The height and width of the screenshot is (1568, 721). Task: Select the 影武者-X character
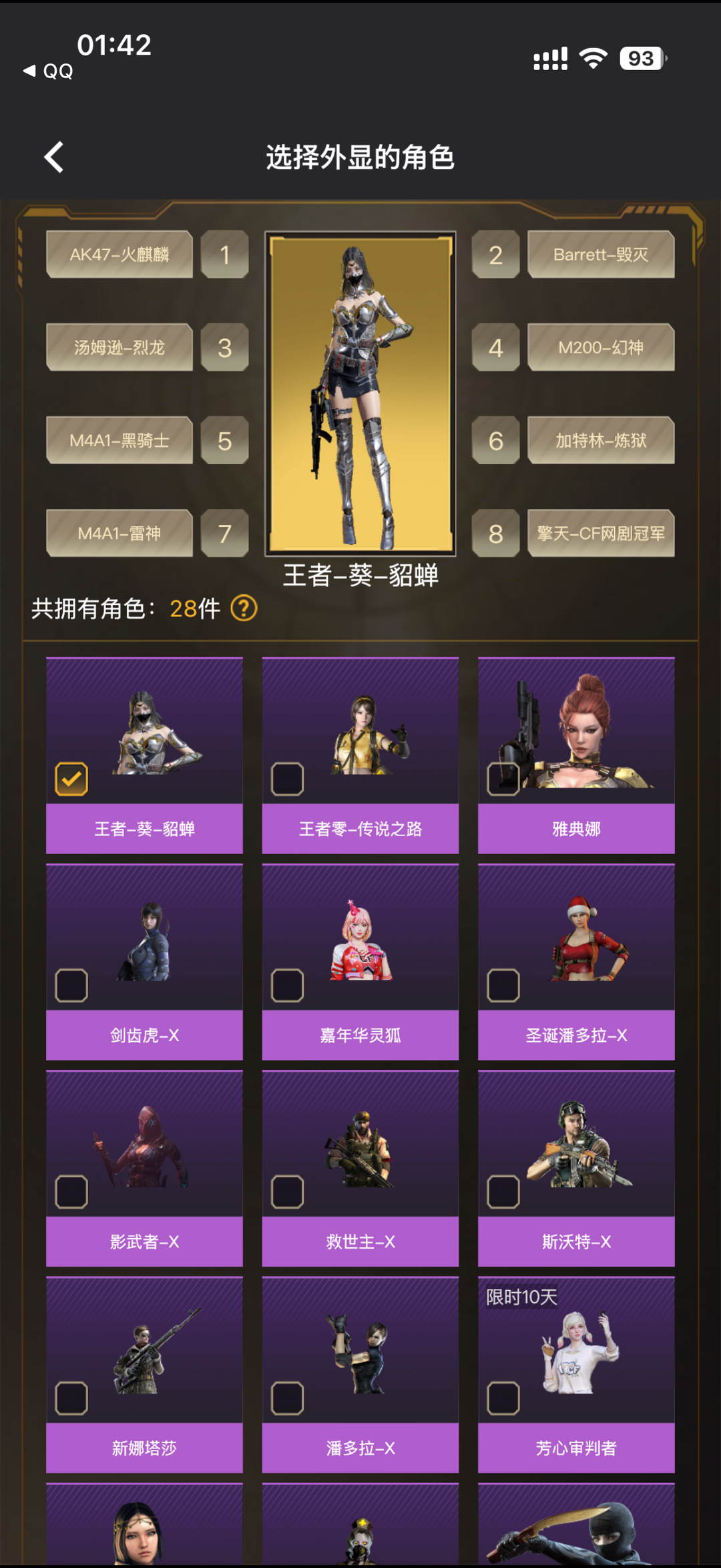(x=71, y=1191)
